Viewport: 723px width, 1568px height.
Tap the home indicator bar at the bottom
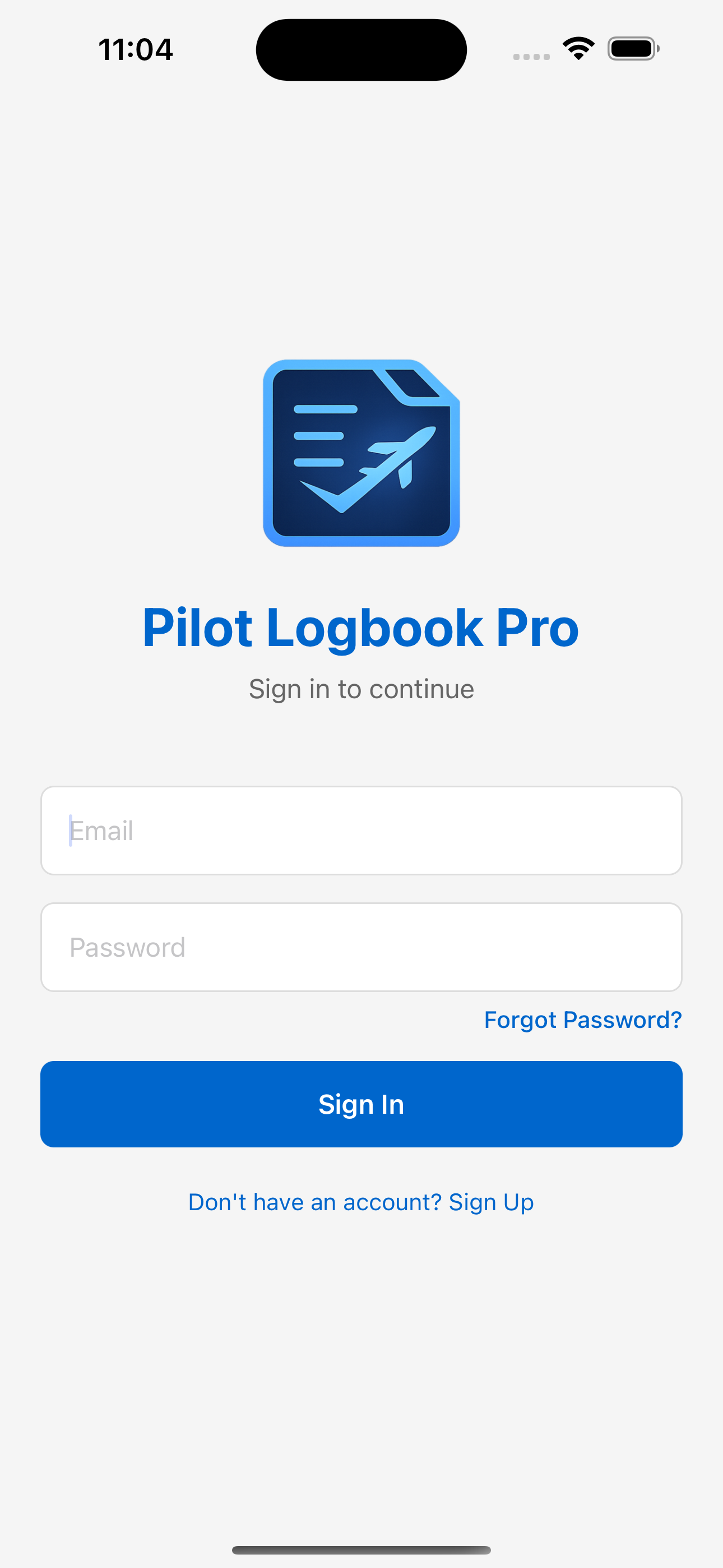click(x=361, y=1549)
